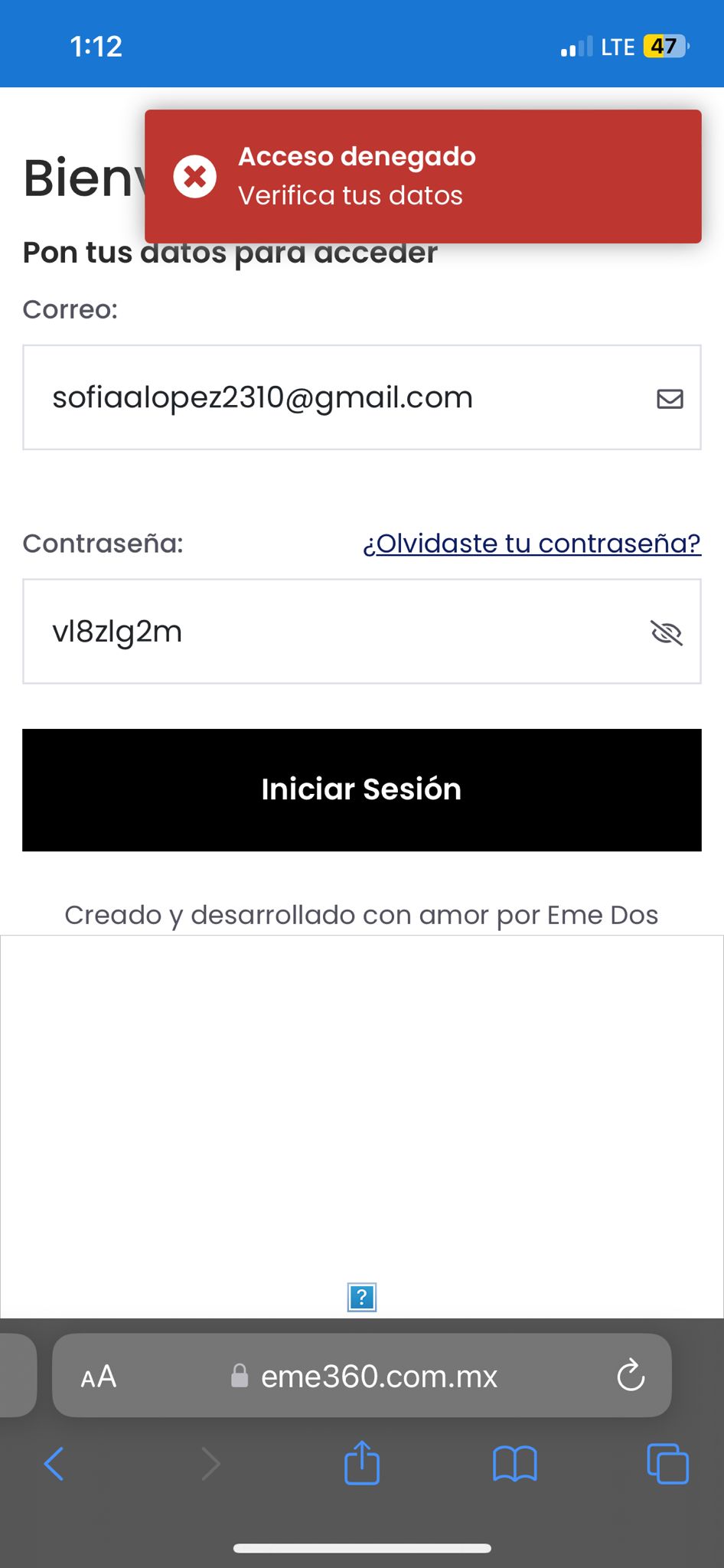Viewport: 724px width, 1568px height.
Task: Reload the eme360.com.mx page
Action: [631, 1376]
